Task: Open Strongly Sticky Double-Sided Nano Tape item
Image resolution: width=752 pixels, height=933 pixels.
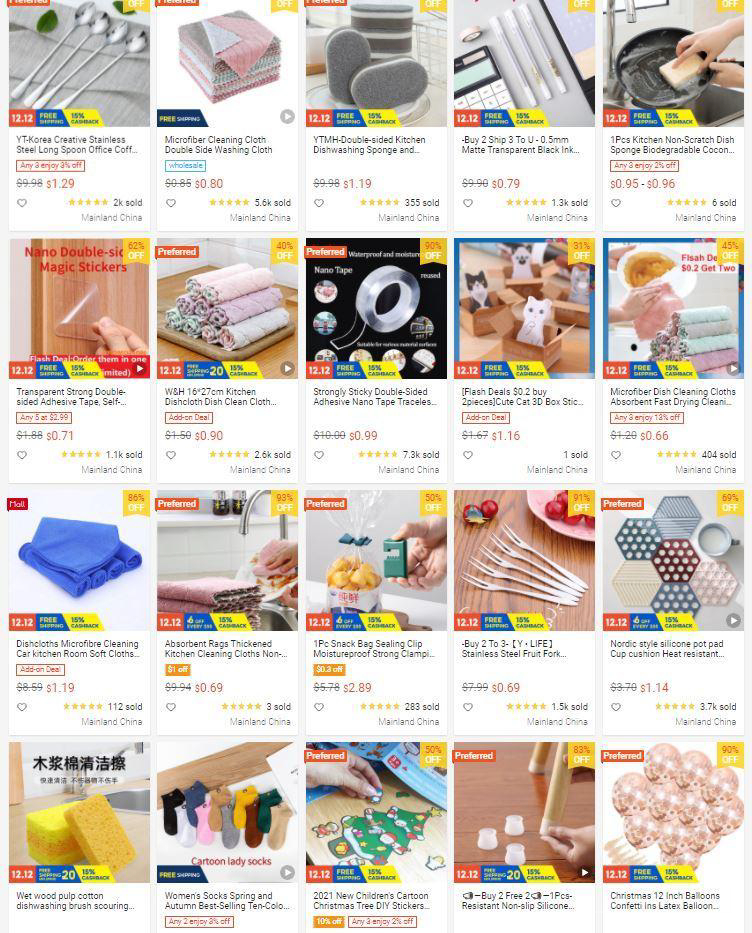Action: click(375, 397)
